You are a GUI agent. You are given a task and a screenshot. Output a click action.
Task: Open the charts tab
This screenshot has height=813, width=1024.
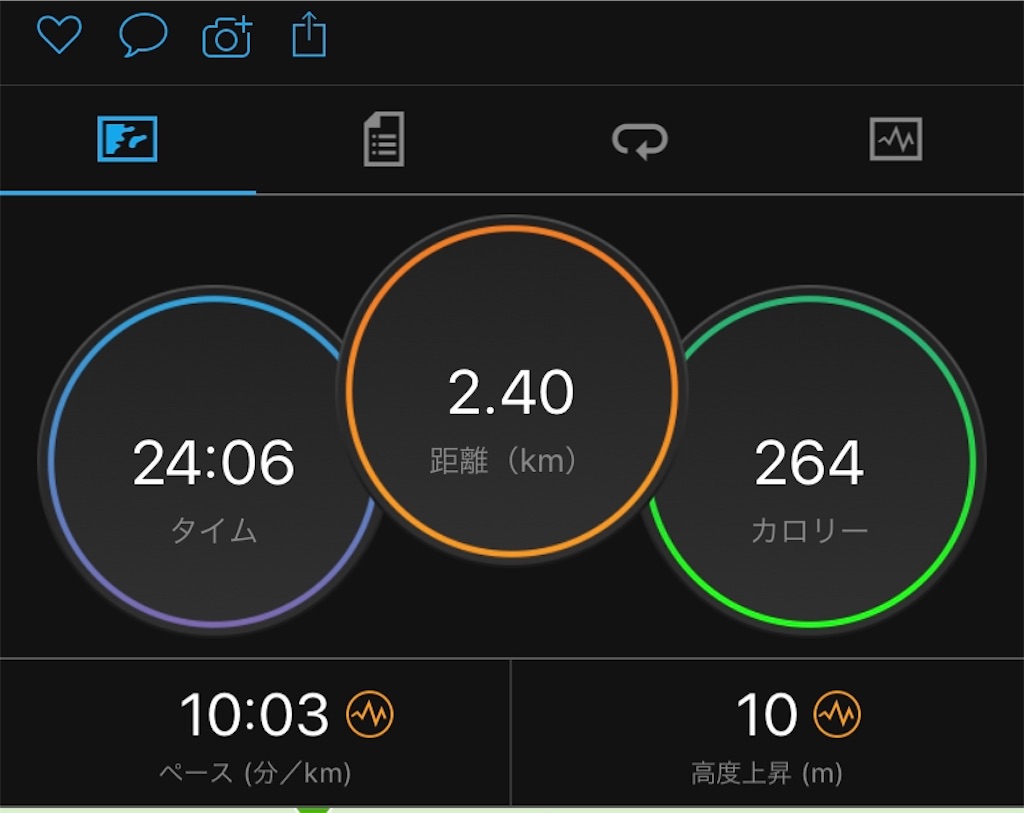895,139
